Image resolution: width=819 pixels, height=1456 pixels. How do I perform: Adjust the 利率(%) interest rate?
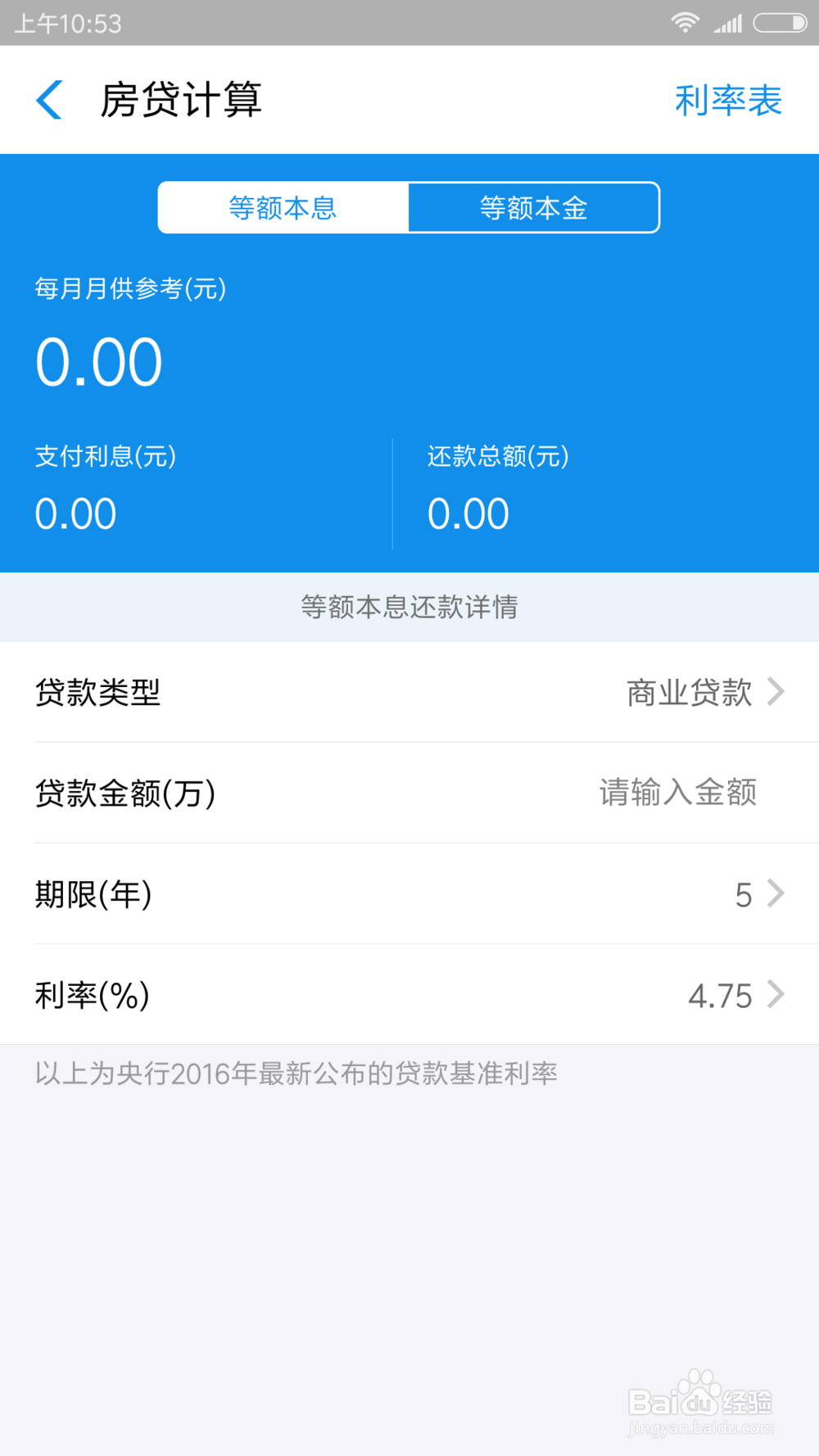(409, 994)
